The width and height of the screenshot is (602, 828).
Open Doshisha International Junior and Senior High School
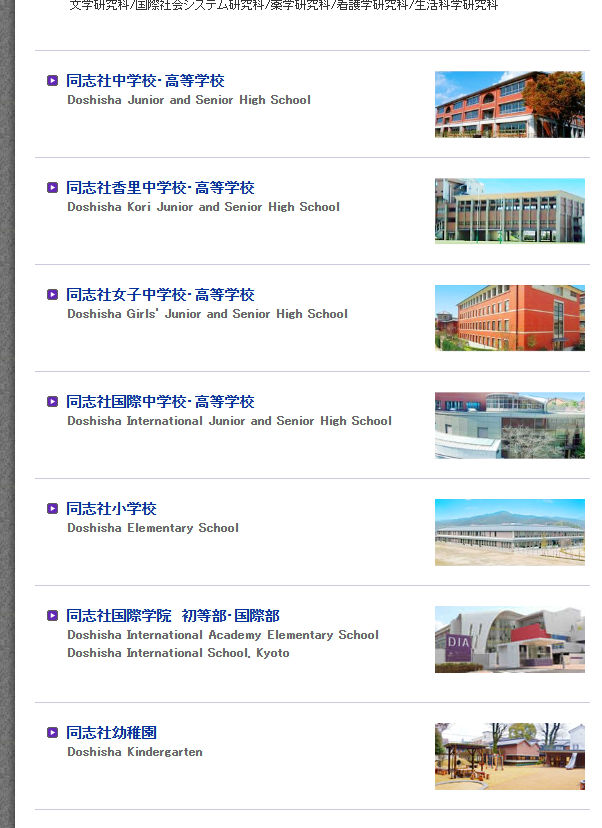tap(160, 402)
